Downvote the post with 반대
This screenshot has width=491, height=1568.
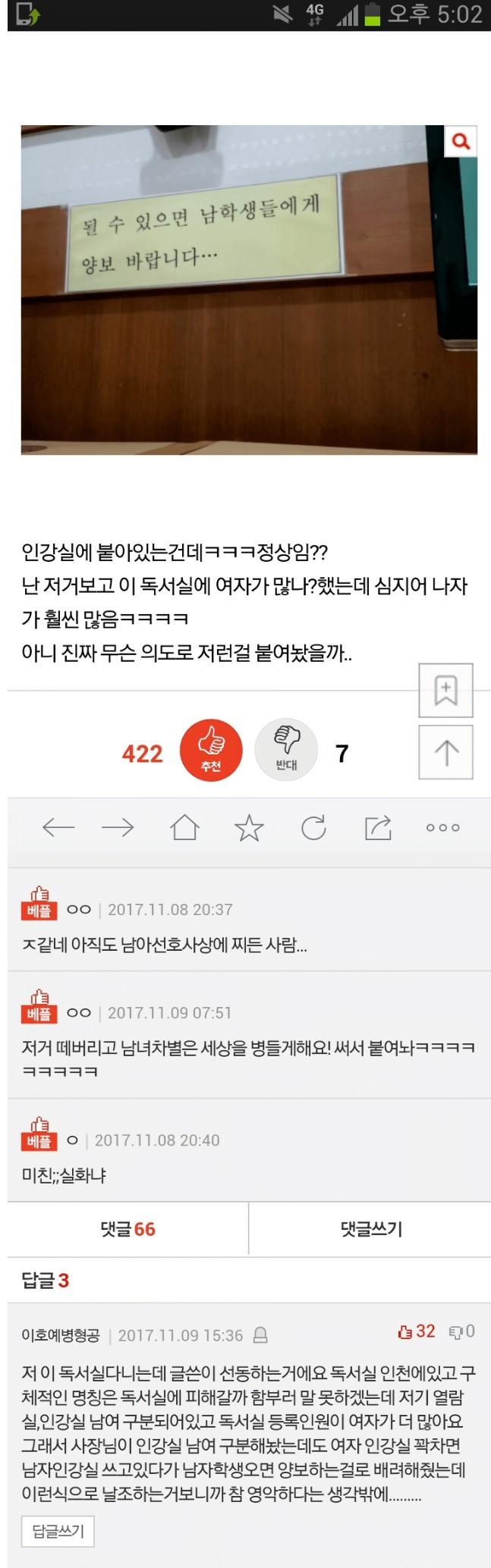(x=286, y=748)
